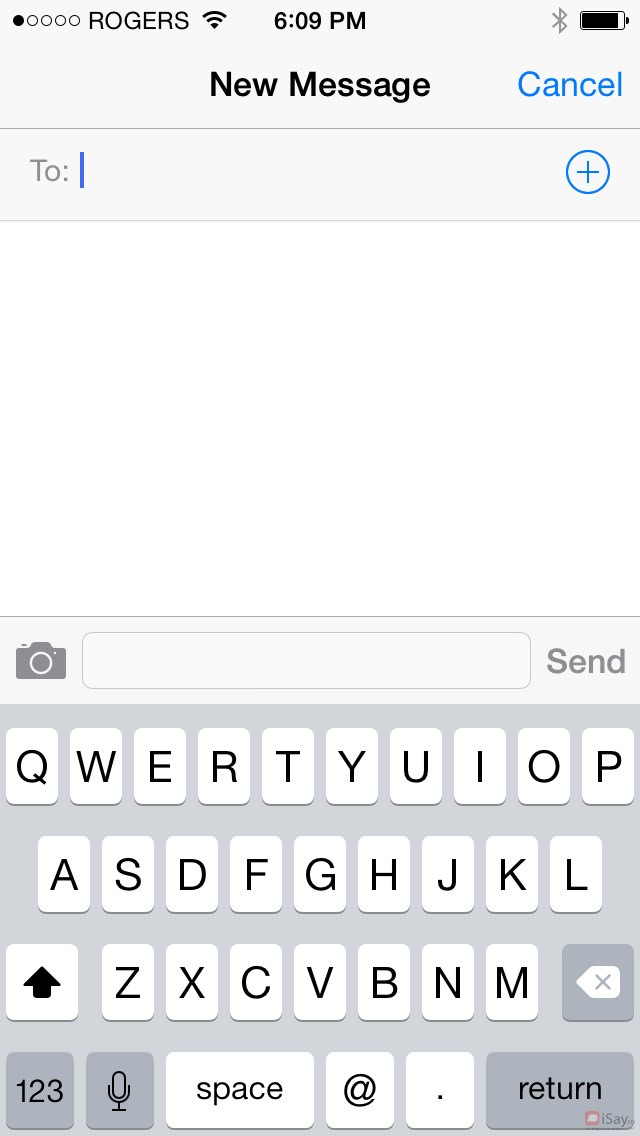Focus the To recipient field
Viewport: 640px width, 1136px height.
click(x=310, y=172)
